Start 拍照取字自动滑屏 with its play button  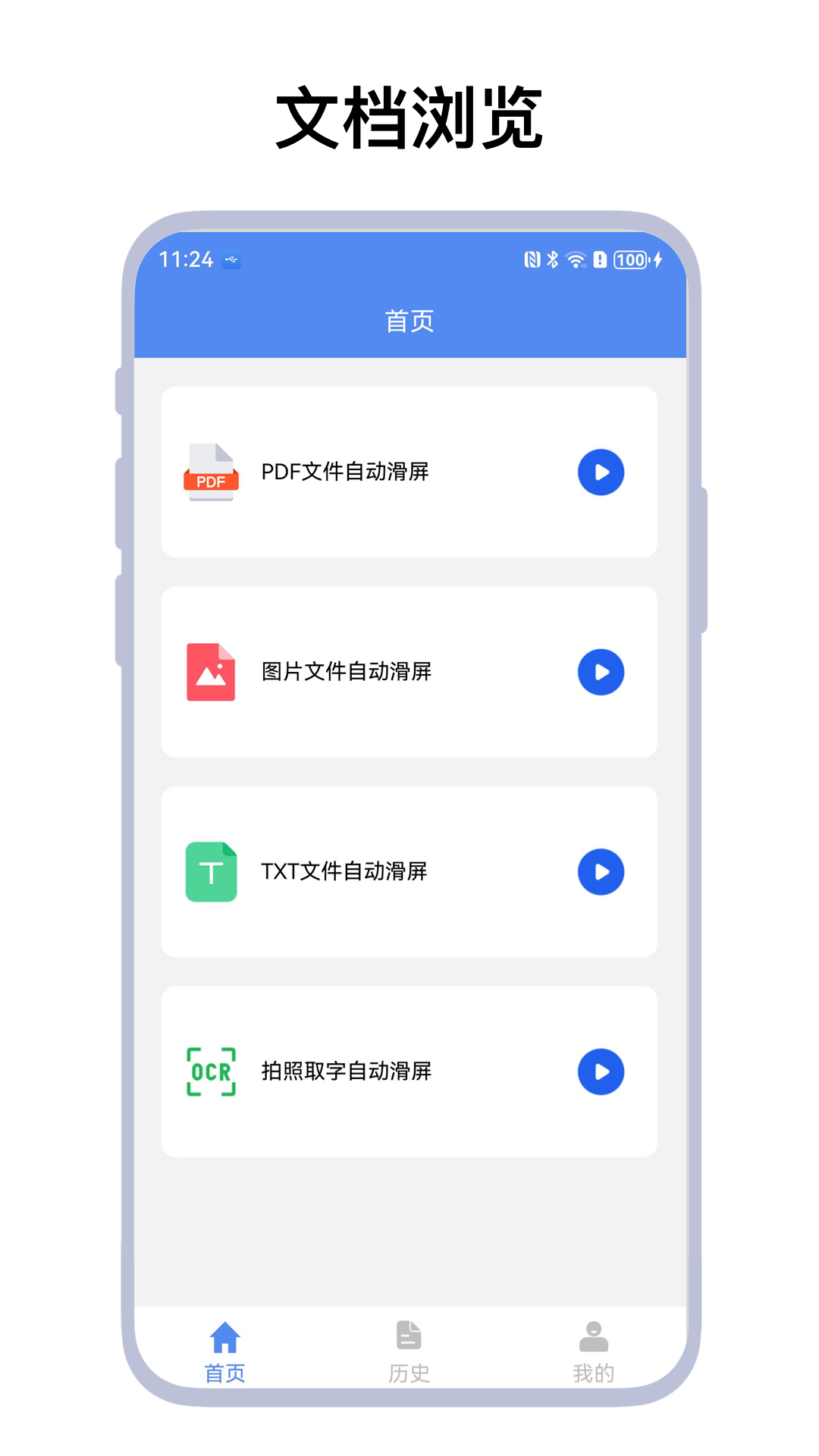tap(601, 1072)
